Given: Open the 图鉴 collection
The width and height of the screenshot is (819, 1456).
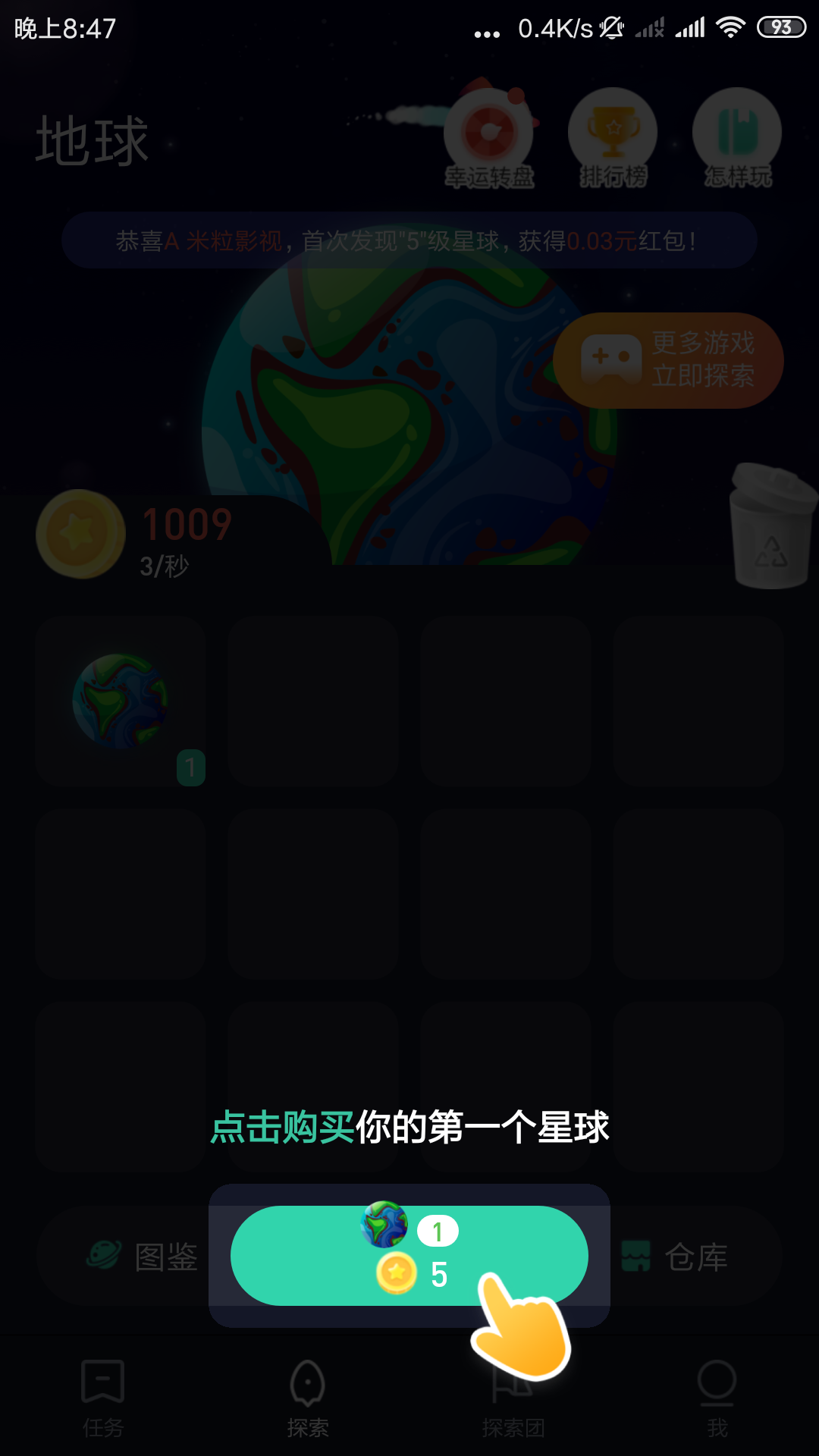Looking at the screenshot, I should (x=143, y=1257).
